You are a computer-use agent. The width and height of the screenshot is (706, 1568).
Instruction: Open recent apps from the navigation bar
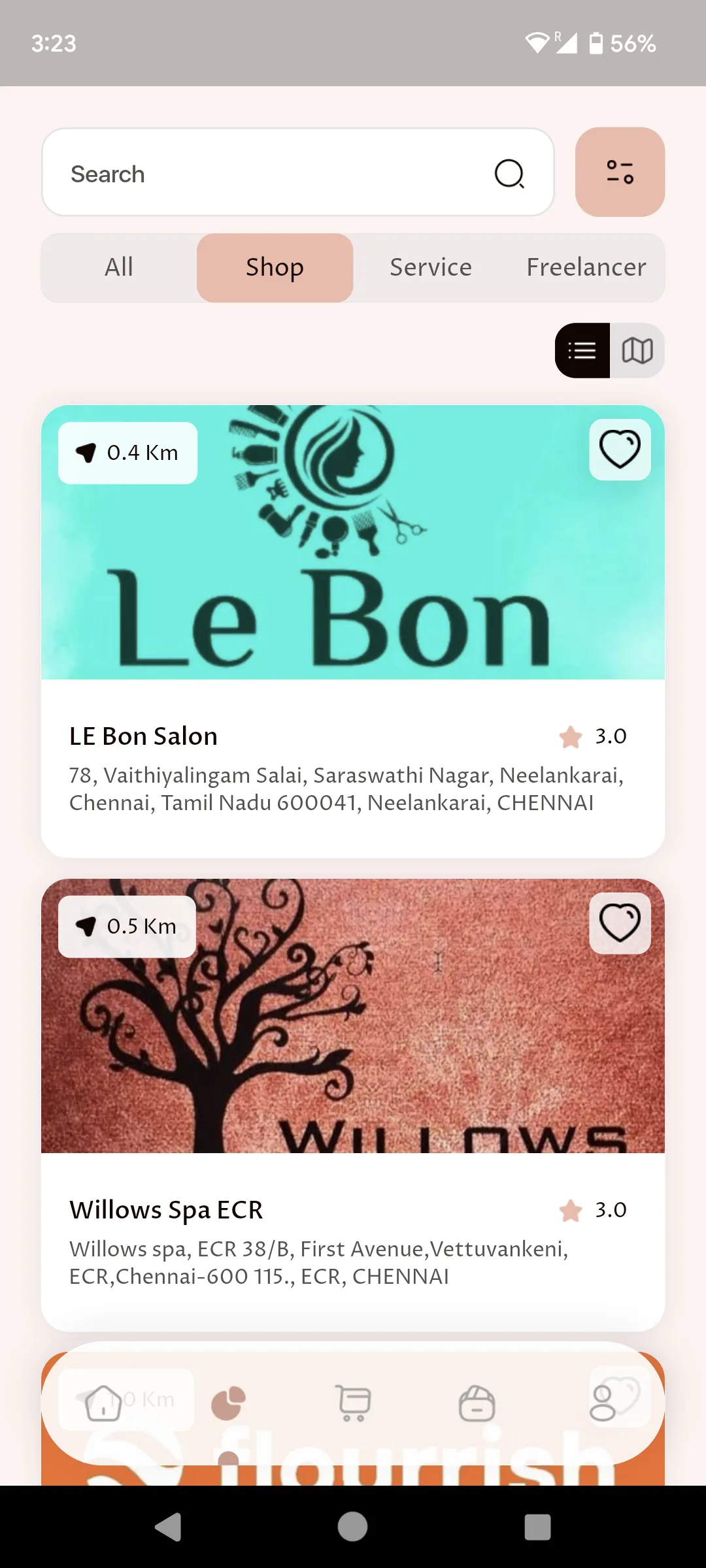point(537,1527)
